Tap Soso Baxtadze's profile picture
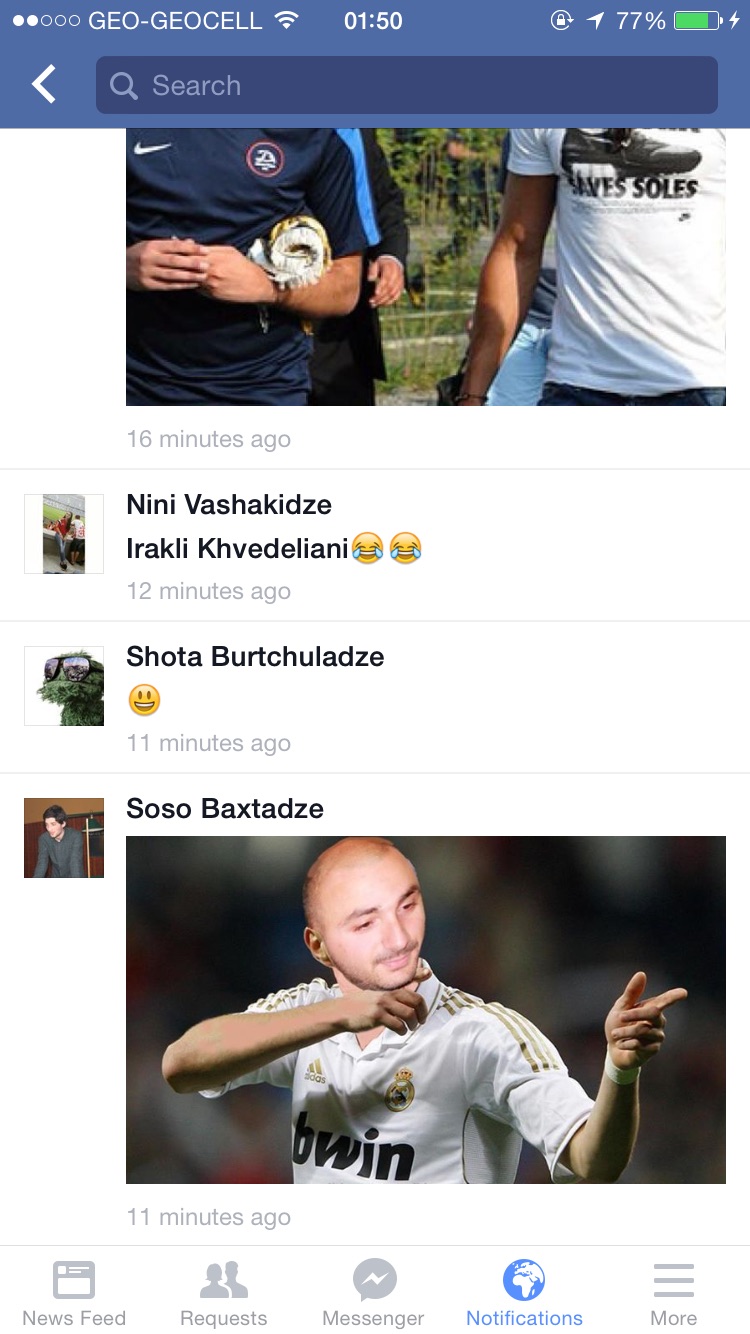The width and height of the screenshot is (750, 1334). (x=64, y=838)
